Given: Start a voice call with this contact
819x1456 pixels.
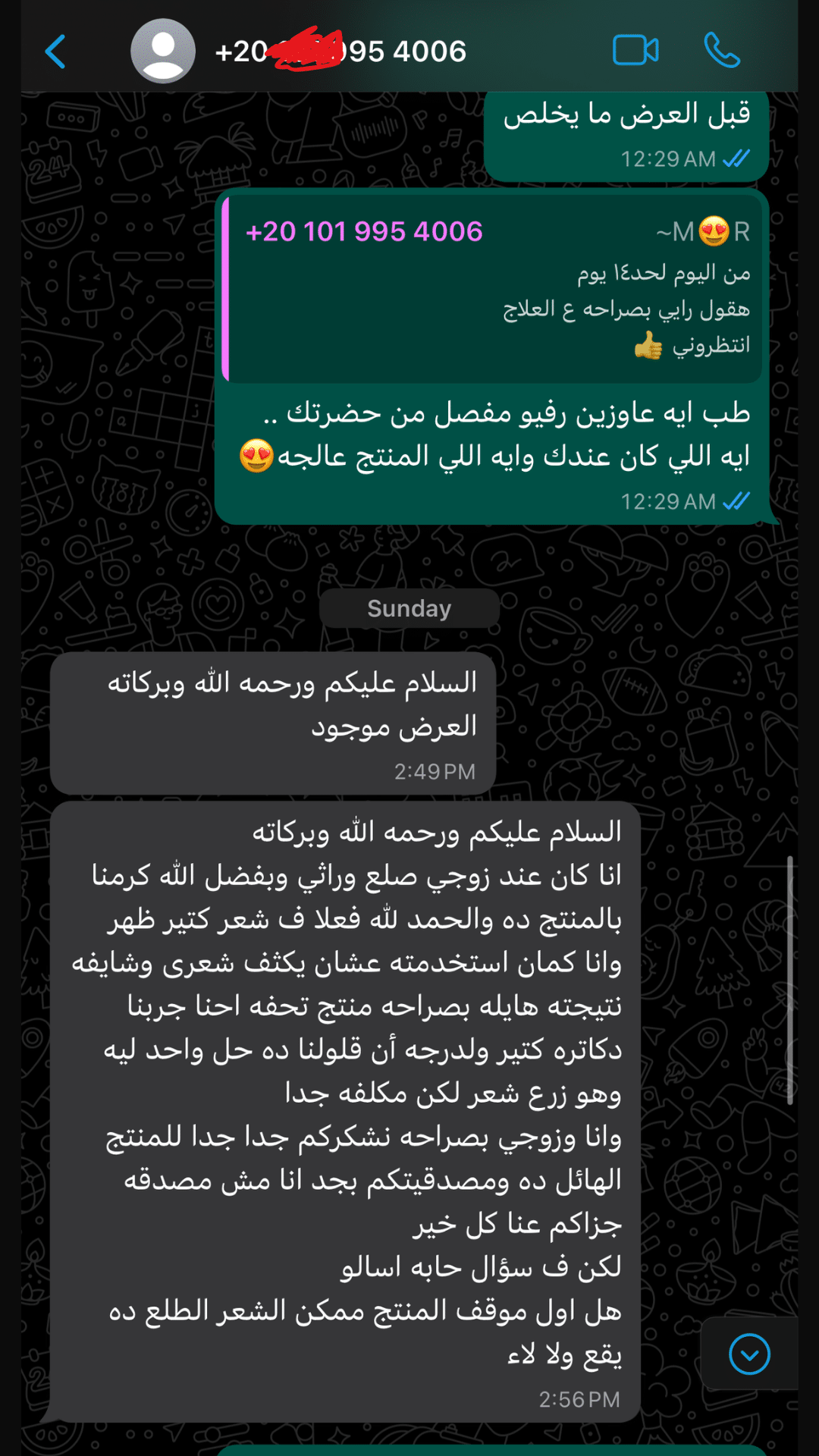Looking at the screenshot, I should click(721, 51).
